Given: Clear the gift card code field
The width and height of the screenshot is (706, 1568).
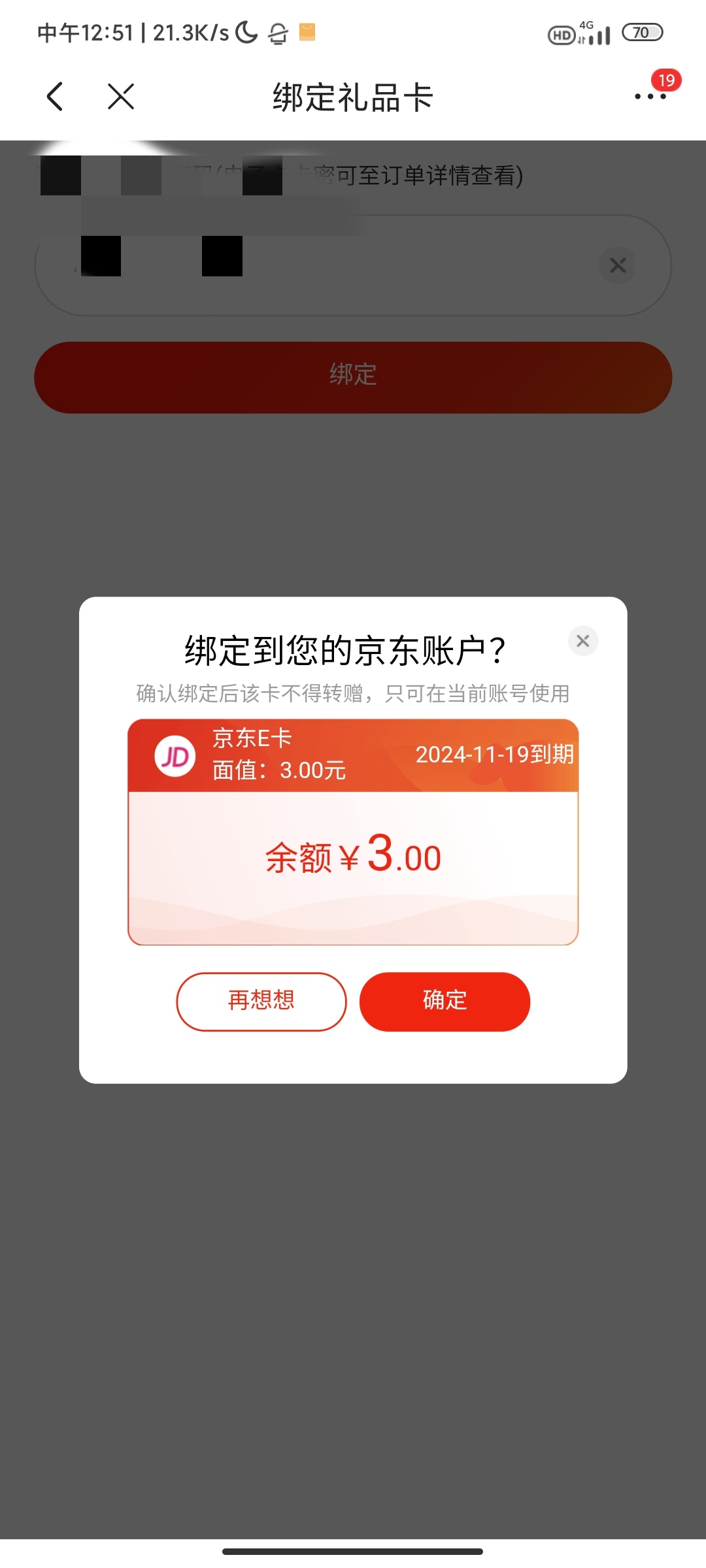Looking at the screenshot, I should (617, 265).
